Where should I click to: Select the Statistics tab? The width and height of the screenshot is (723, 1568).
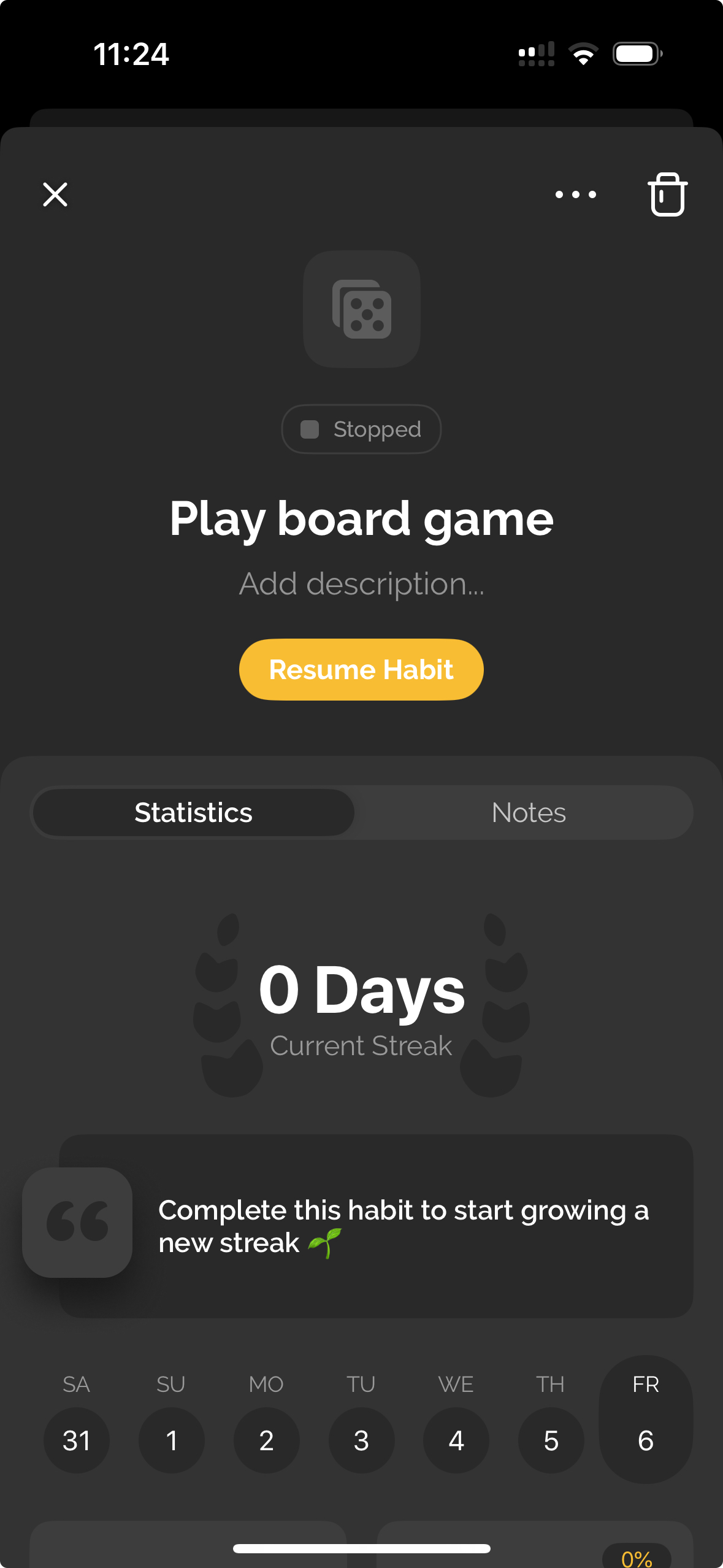click(x=193, y=812)
